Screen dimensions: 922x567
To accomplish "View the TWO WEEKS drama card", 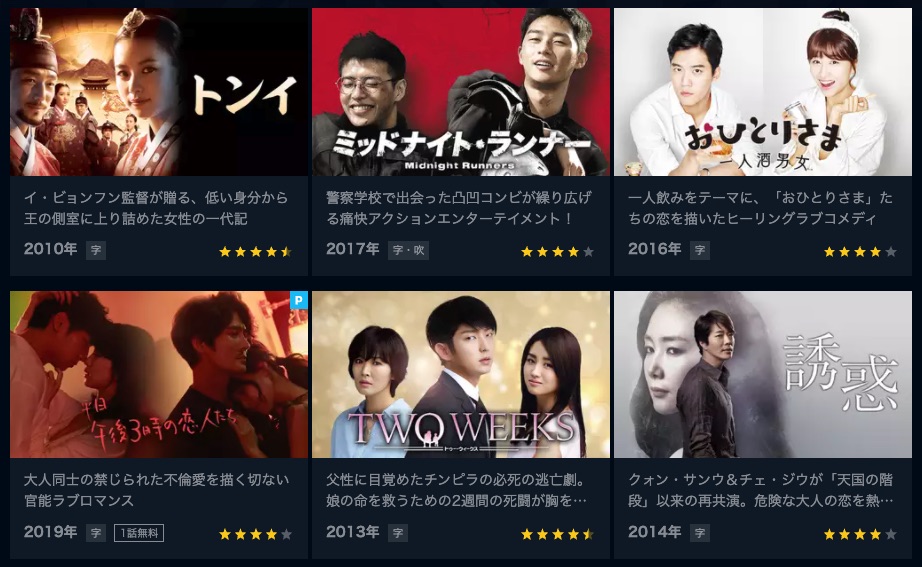I will coord(461,375).
